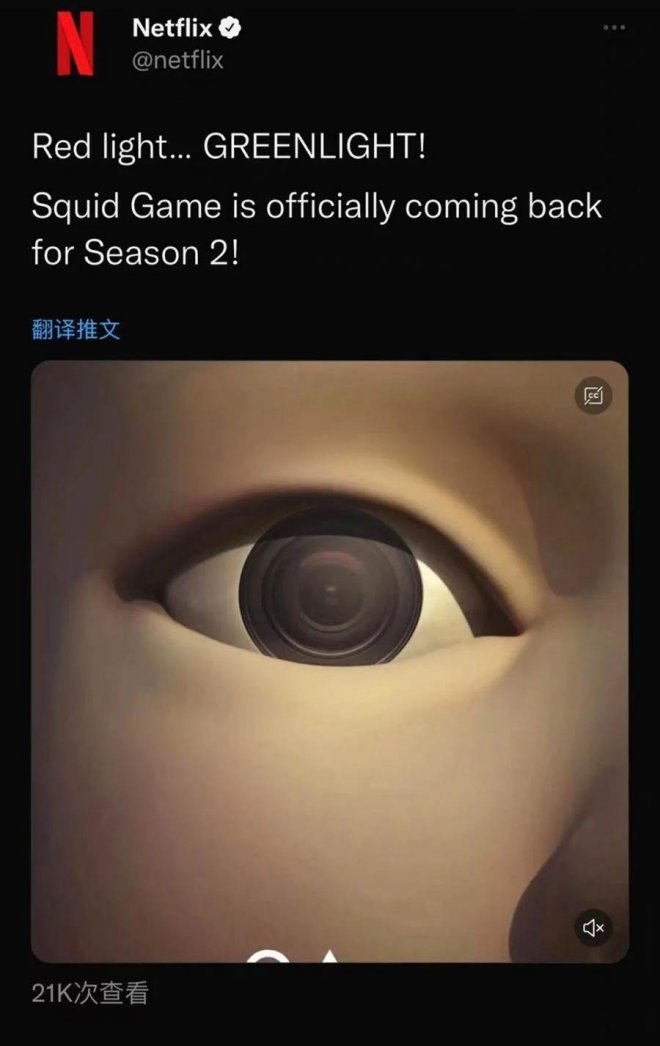The width and height of the screenshot is (660, 1046).
Task: Open the Squid Game video fullscreen
Action: (330, 660)
